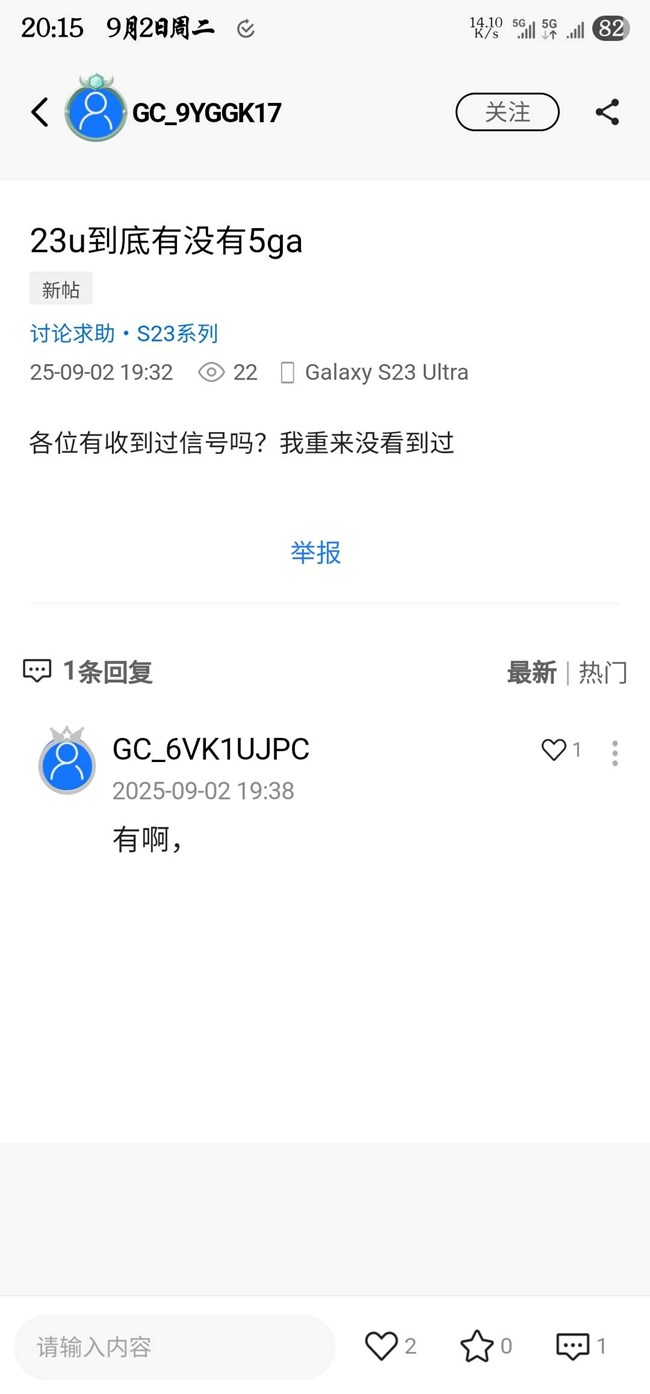Favorite the post with the star icon
Viewport: 650px width, 1394px height.
[x=486, y=1346]
